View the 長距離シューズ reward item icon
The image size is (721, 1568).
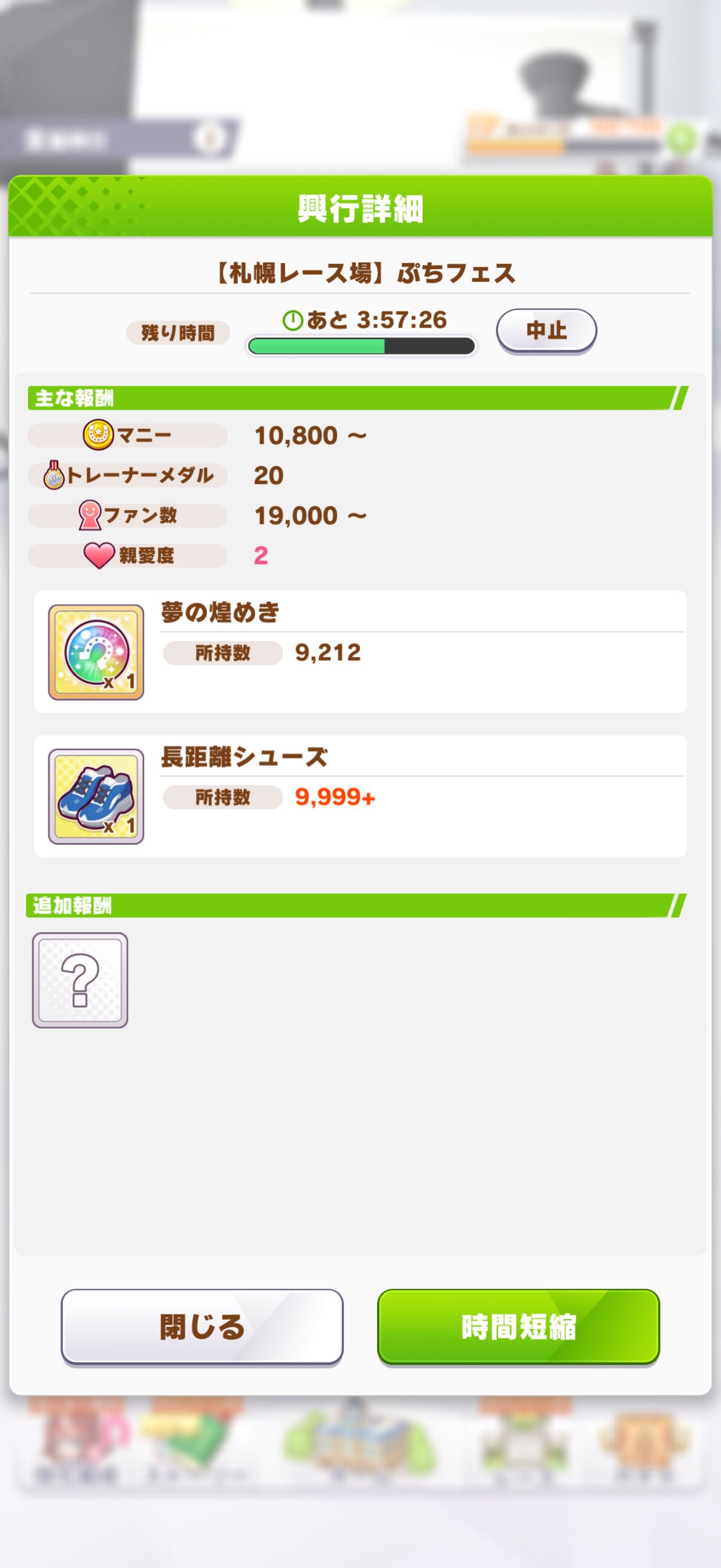pos(96,796)
